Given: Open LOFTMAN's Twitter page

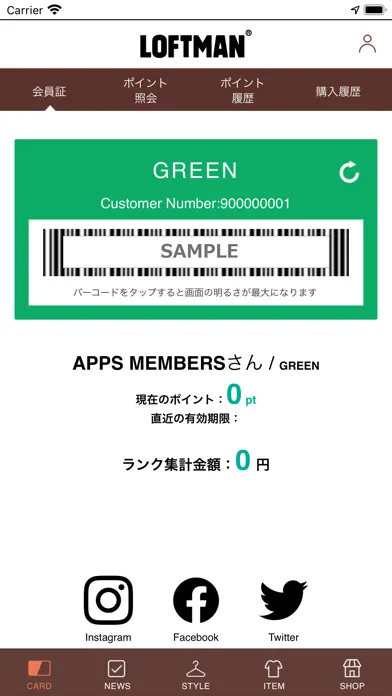Looking at the screenshot, I should [x=284, y=609].
